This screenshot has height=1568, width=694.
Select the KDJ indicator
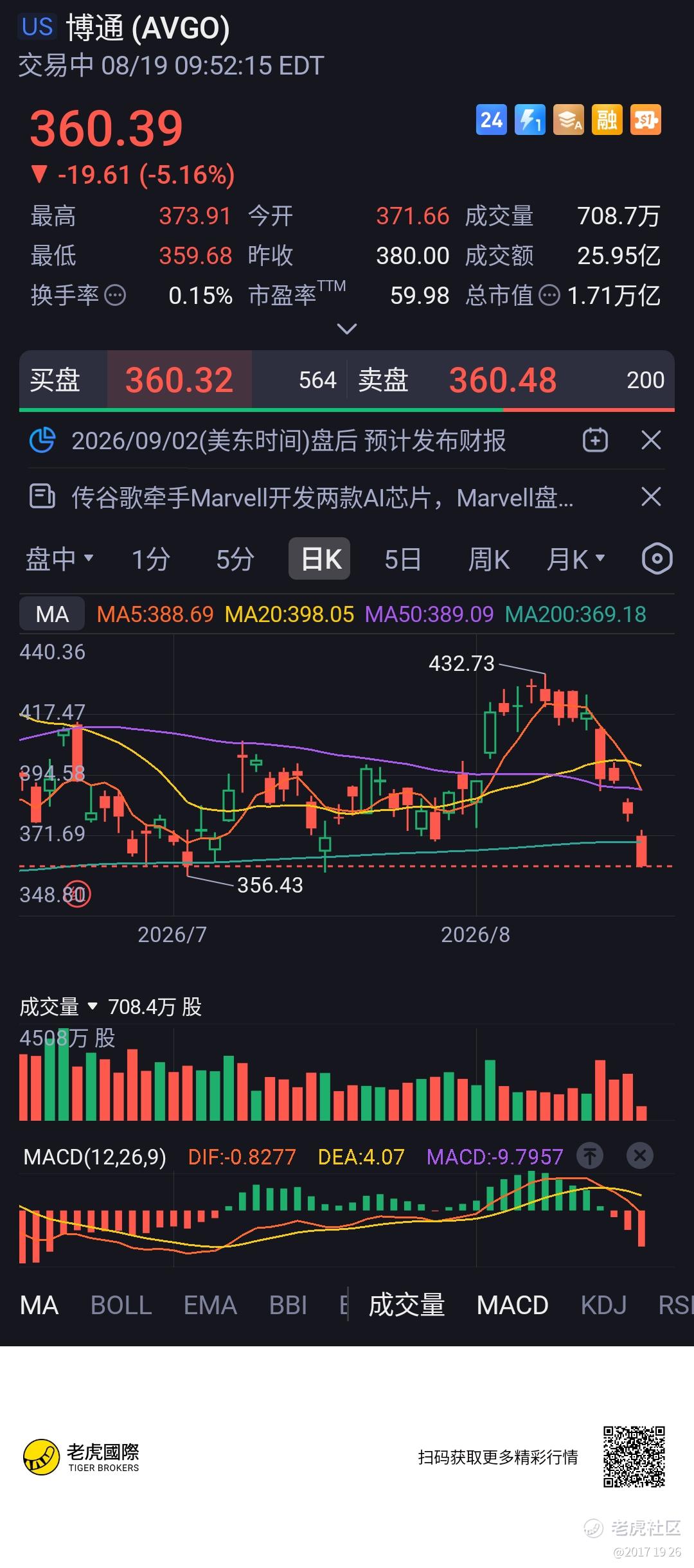(603, 1305)
